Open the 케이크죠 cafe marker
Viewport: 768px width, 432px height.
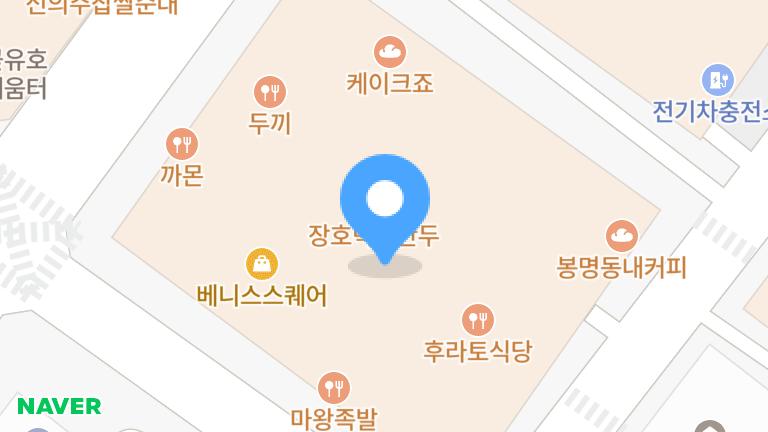(389, 51)
